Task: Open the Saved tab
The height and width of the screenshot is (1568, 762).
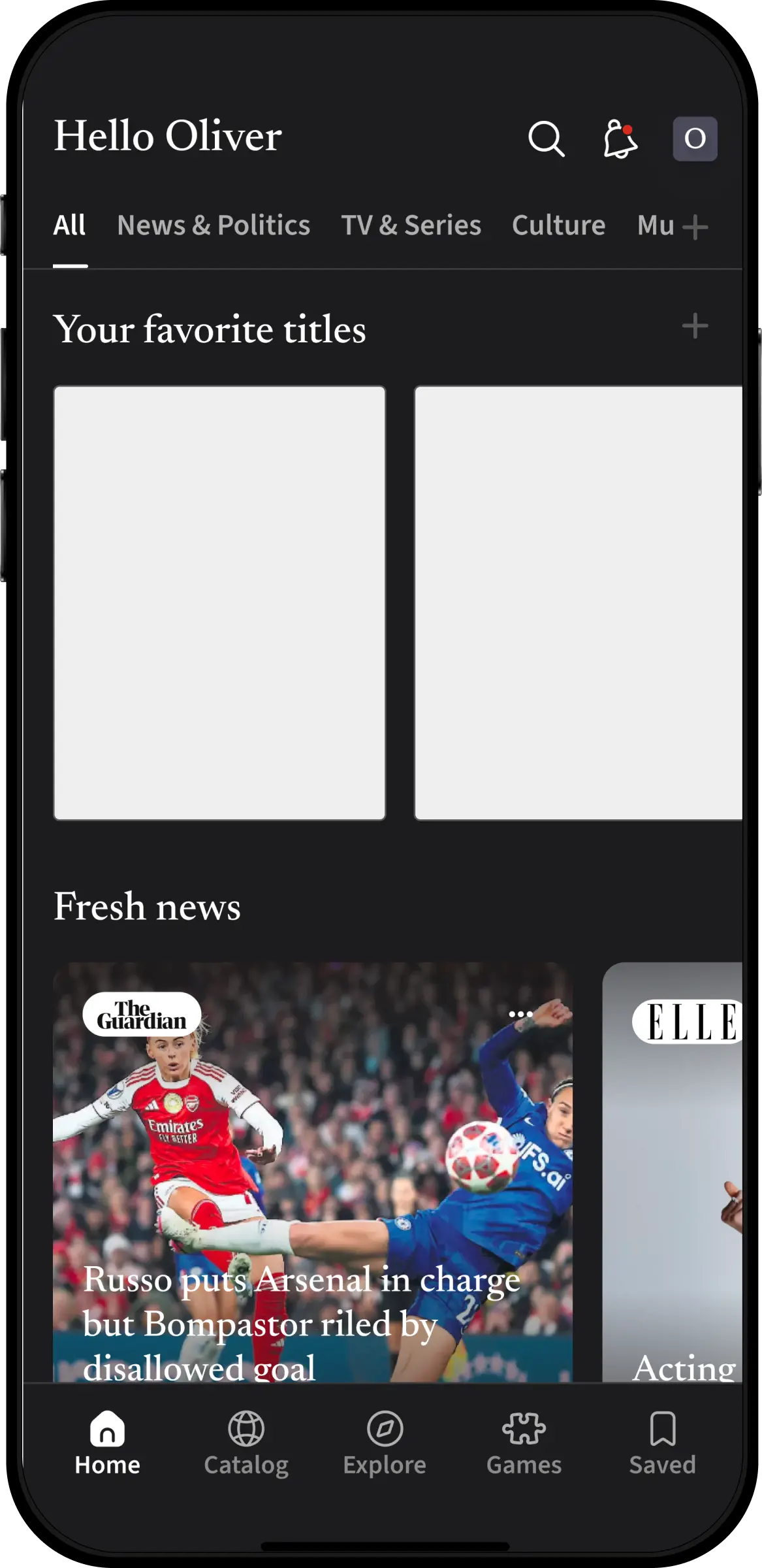Action: (662, 1444)
